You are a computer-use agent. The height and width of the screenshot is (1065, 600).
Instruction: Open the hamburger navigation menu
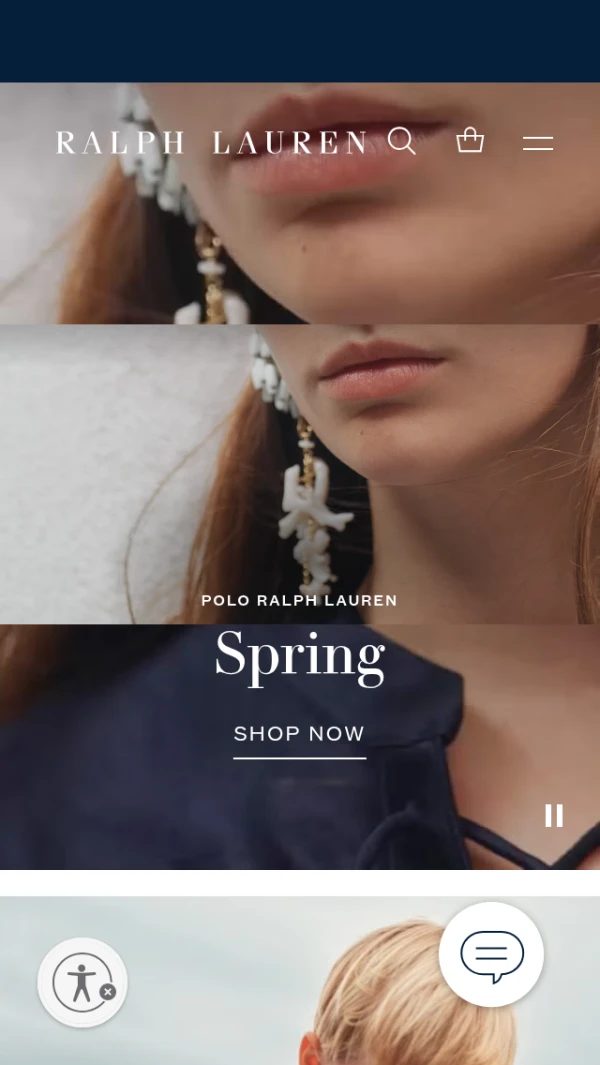(537, 143)
